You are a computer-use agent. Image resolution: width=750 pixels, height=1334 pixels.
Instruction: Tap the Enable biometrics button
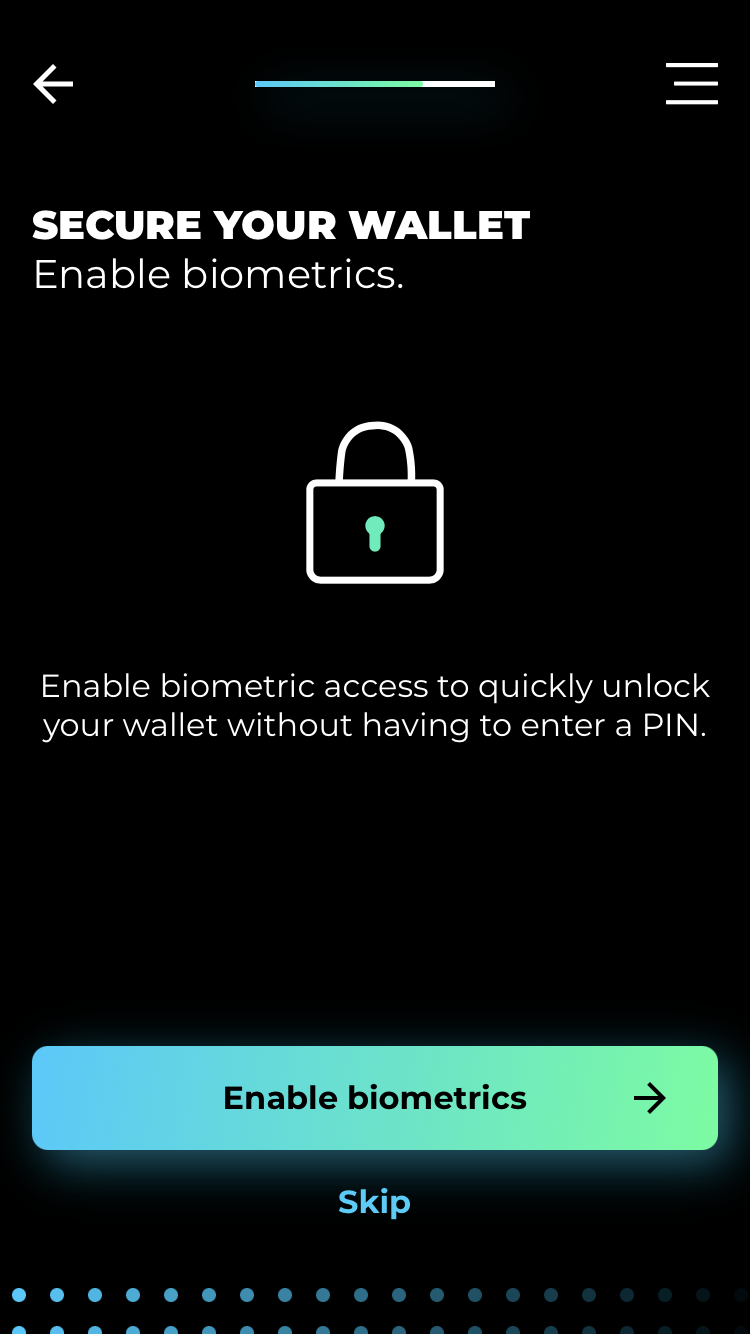click(x=375, y=1098)
